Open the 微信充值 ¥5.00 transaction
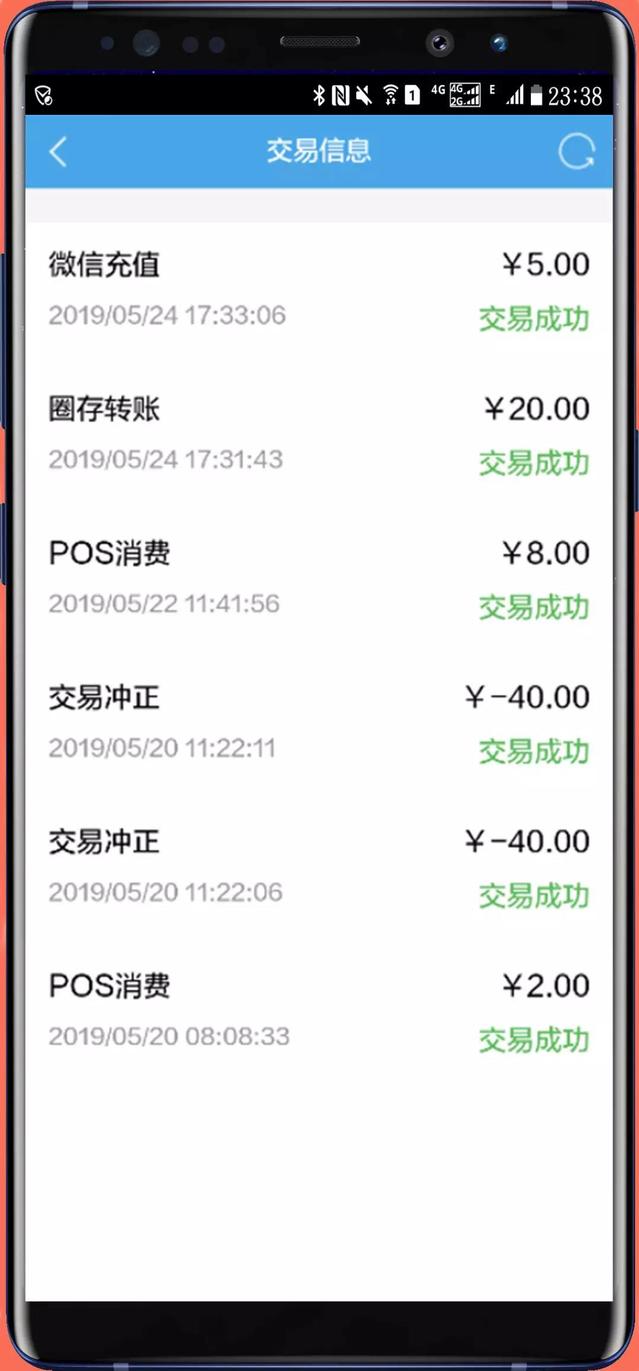639x1371 pixels. [x=319, y=293]
